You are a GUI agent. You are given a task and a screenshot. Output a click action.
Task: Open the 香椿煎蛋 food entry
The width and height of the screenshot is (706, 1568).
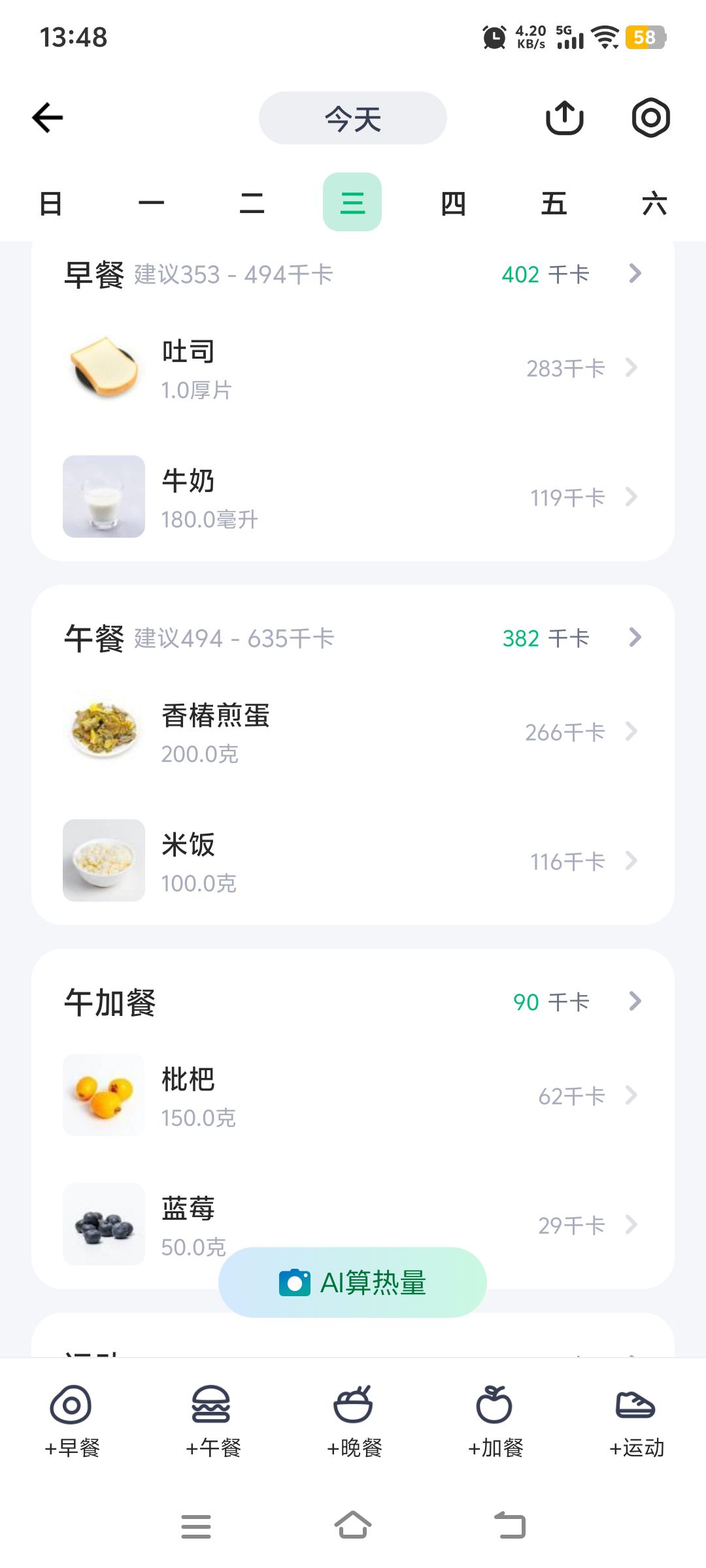[353, 732]
